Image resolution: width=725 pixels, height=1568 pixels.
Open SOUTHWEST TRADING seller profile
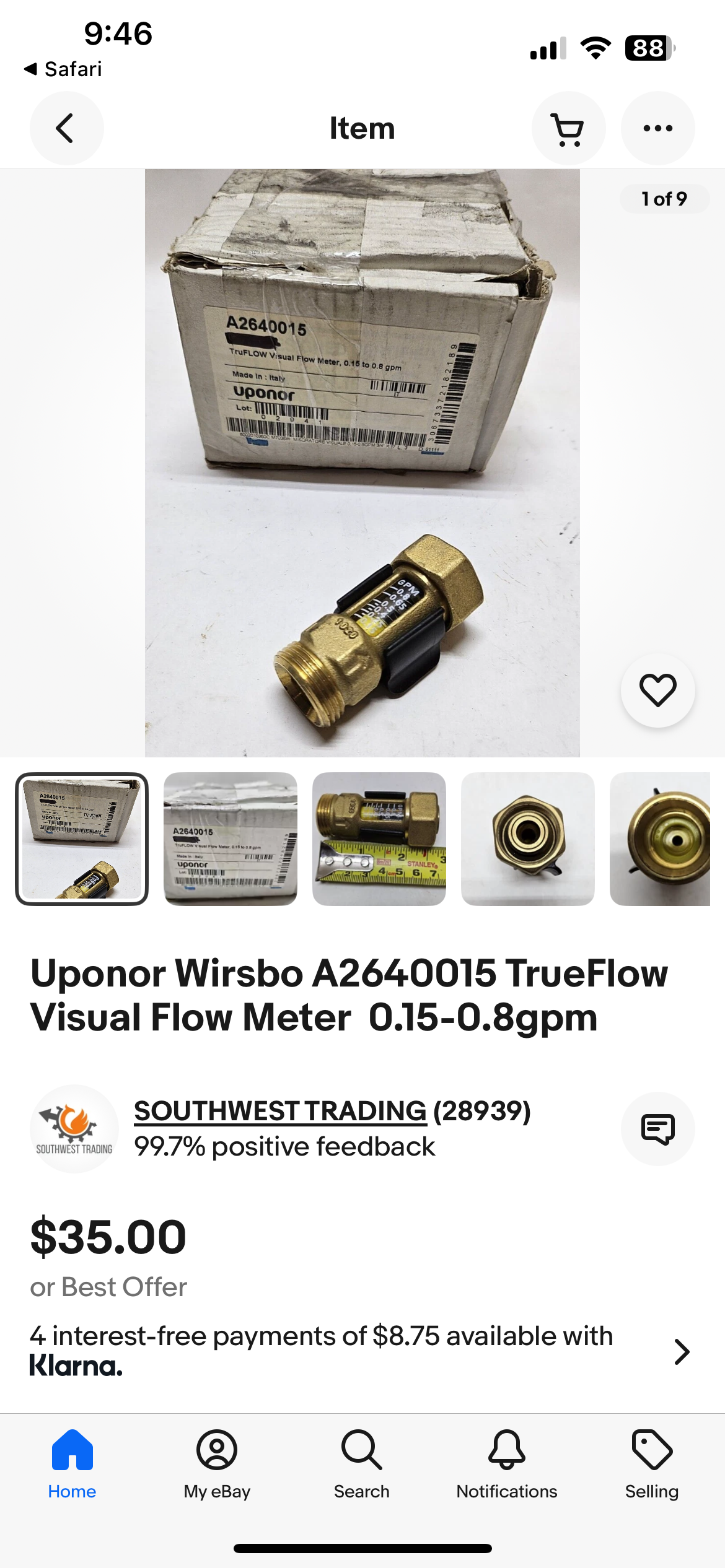280,1111
